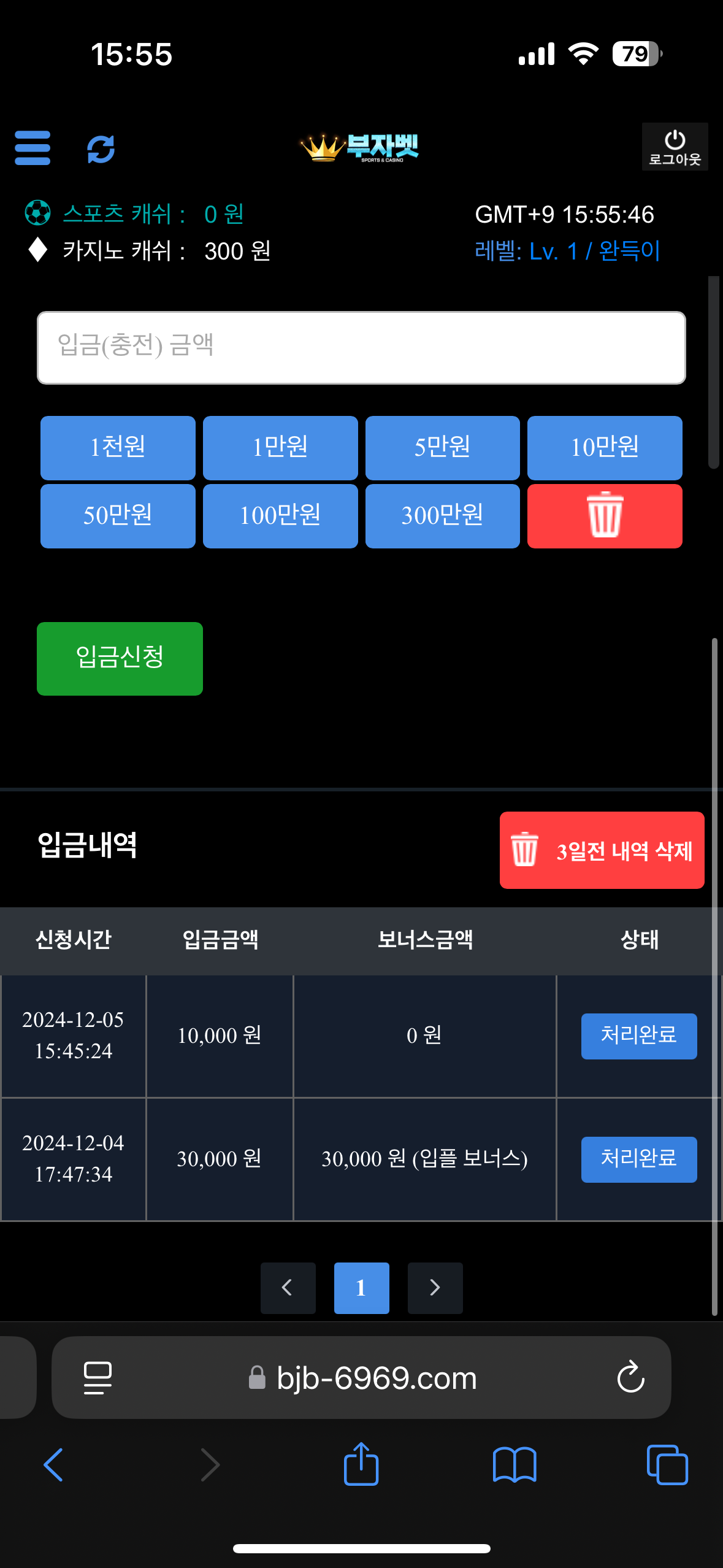
Task: Clear the amount with red trash button
Action: click(x=605, y=516)
